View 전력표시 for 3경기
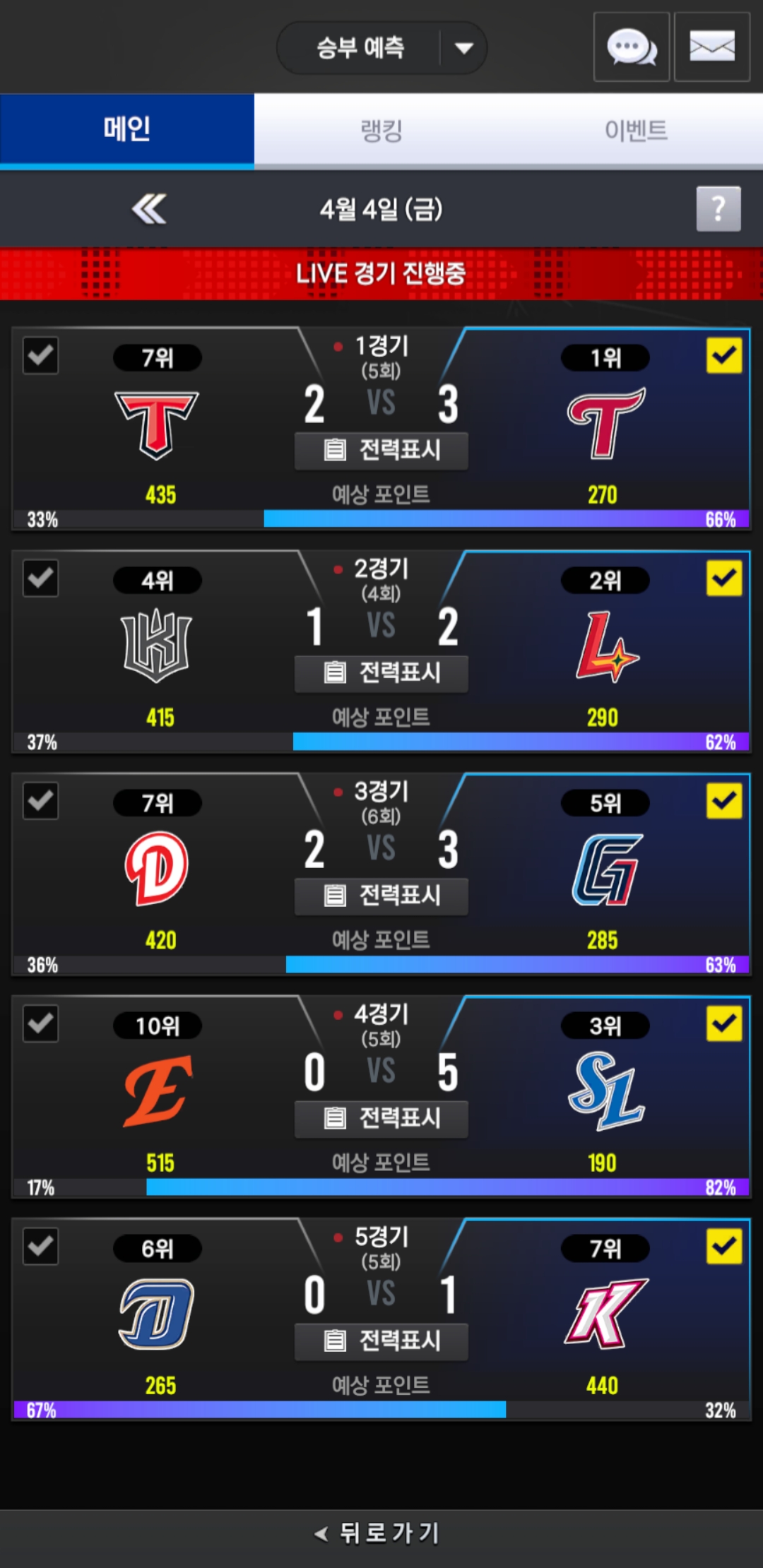 click(x=381, y=896)
